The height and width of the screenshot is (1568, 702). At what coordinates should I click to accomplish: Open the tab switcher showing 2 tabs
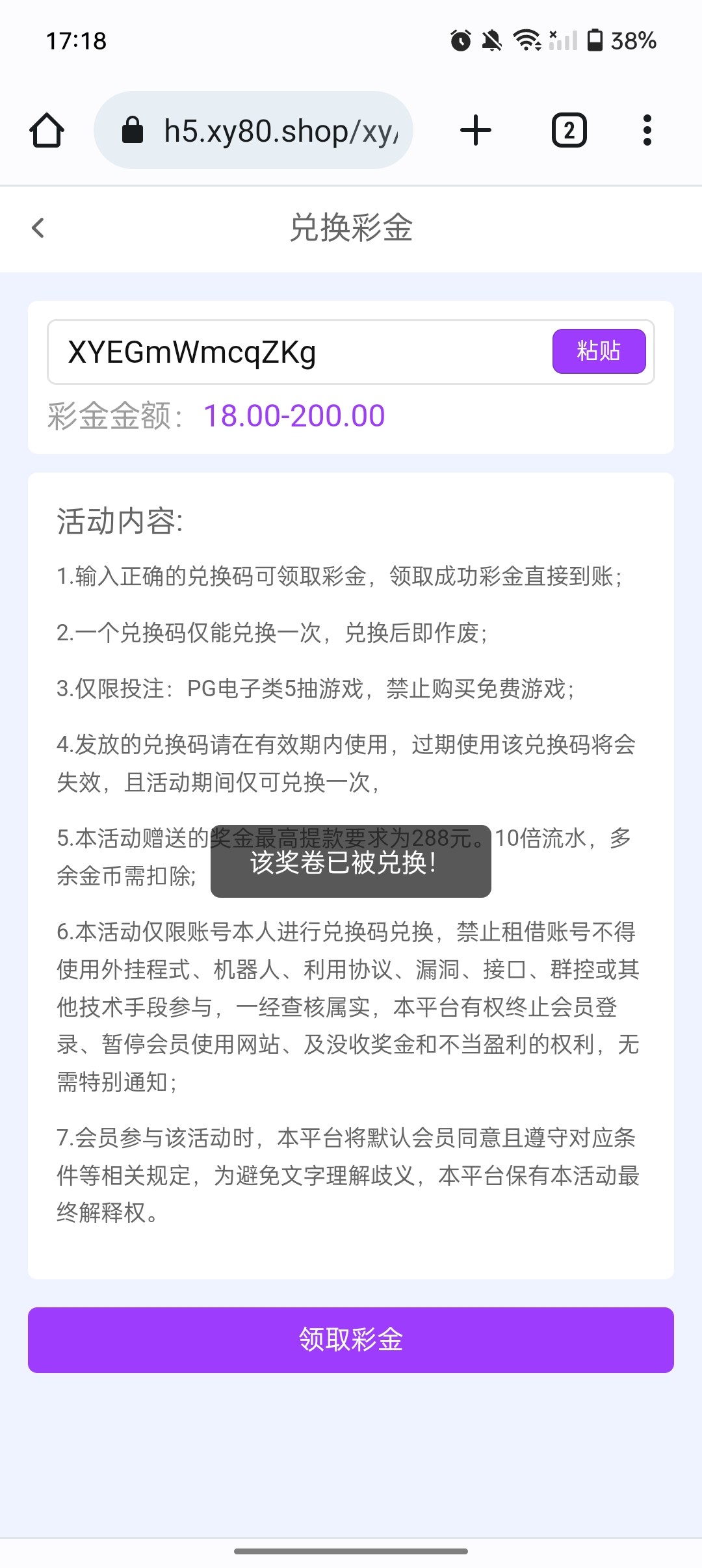[x=569, y=130]
